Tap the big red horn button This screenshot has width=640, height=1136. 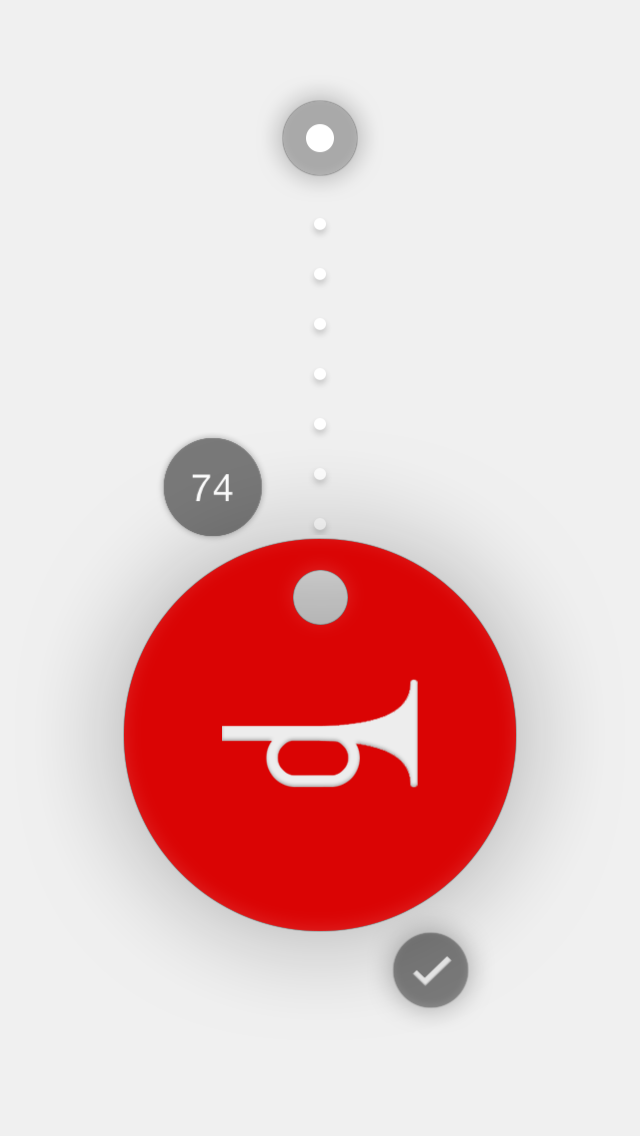320,770
